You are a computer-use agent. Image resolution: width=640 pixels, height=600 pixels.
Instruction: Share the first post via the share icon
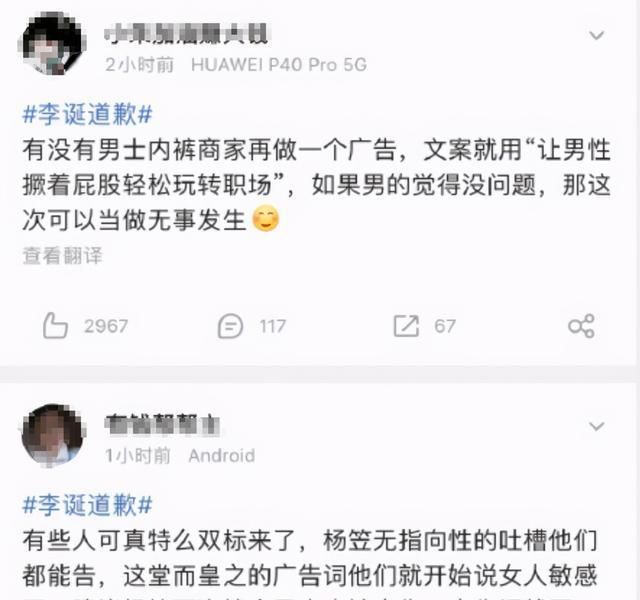[581, 326]
